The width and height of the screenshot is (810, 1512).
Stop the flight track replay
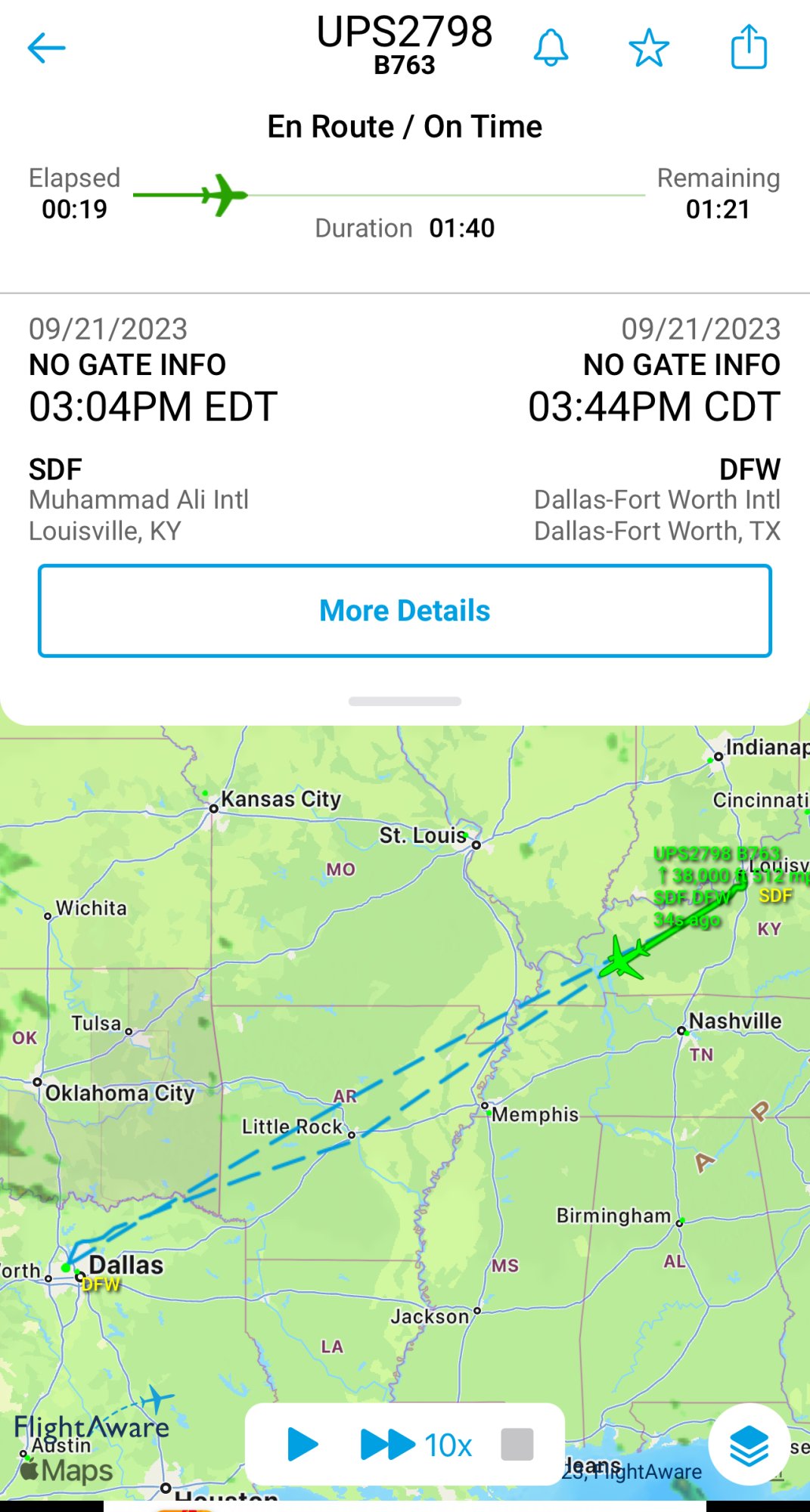point(517,1445)
